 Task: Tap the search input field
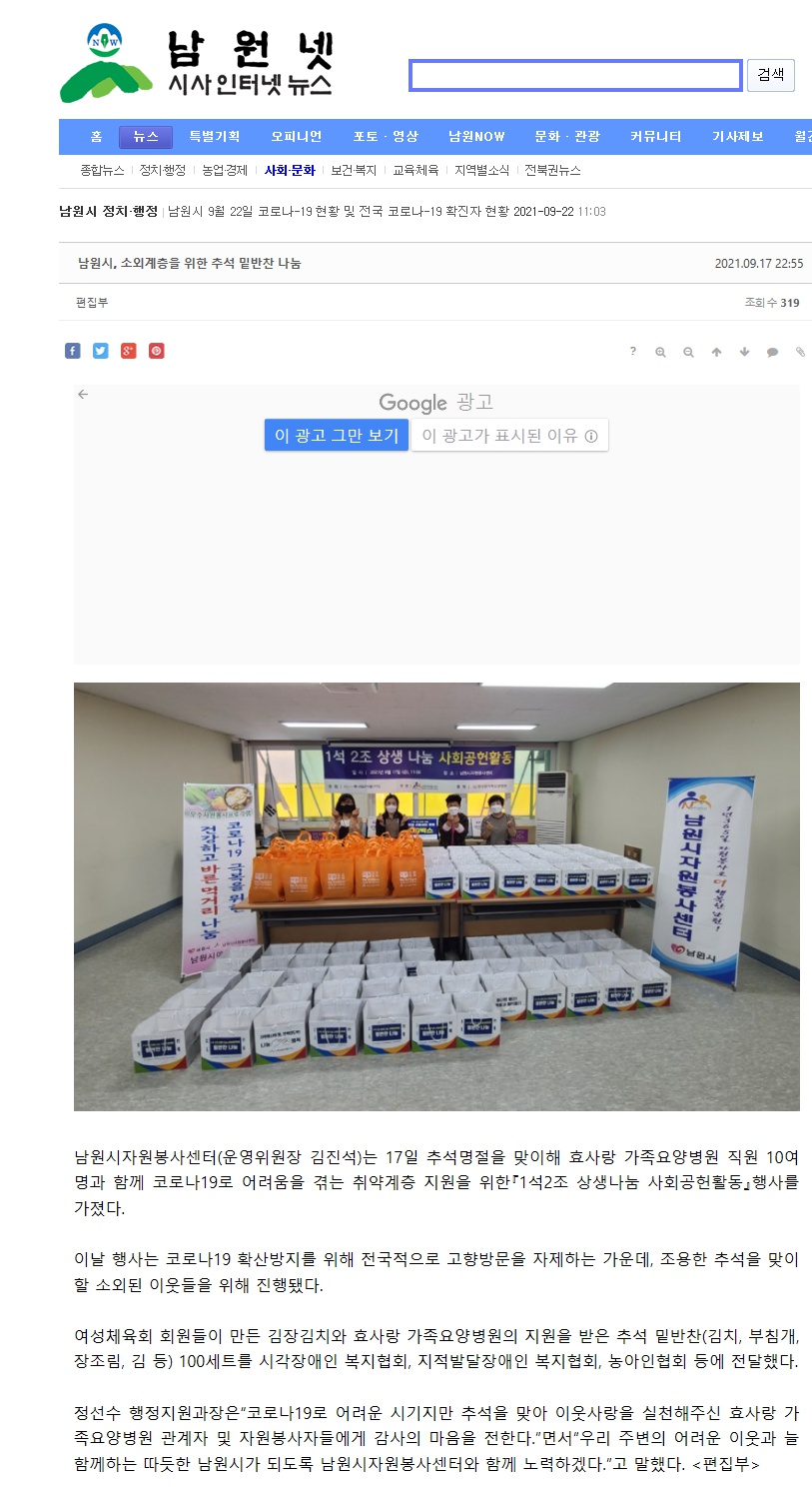(575, 75)
